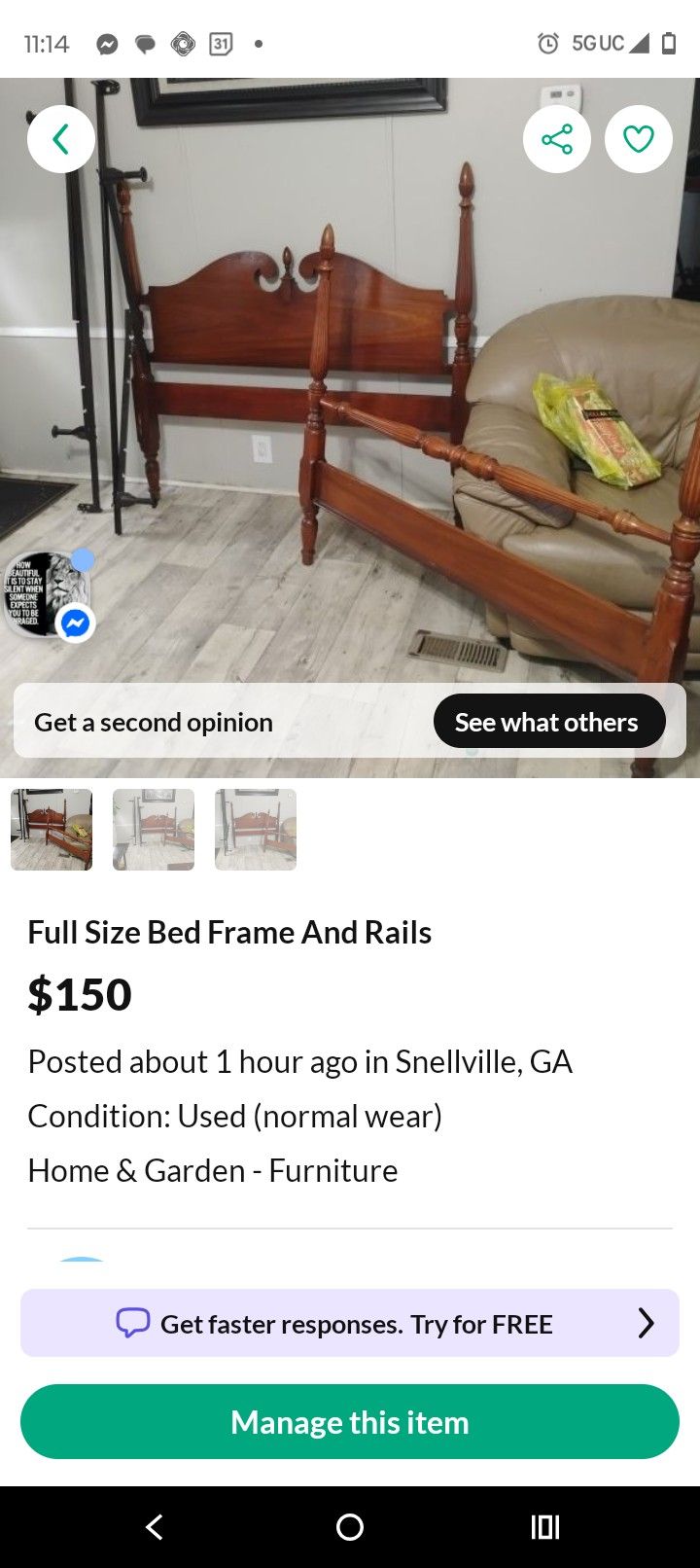The height and width of the screenshot is (1568, 700).
Task: Tap the Messenger icon in the status bar
Action: click(107, 44)
